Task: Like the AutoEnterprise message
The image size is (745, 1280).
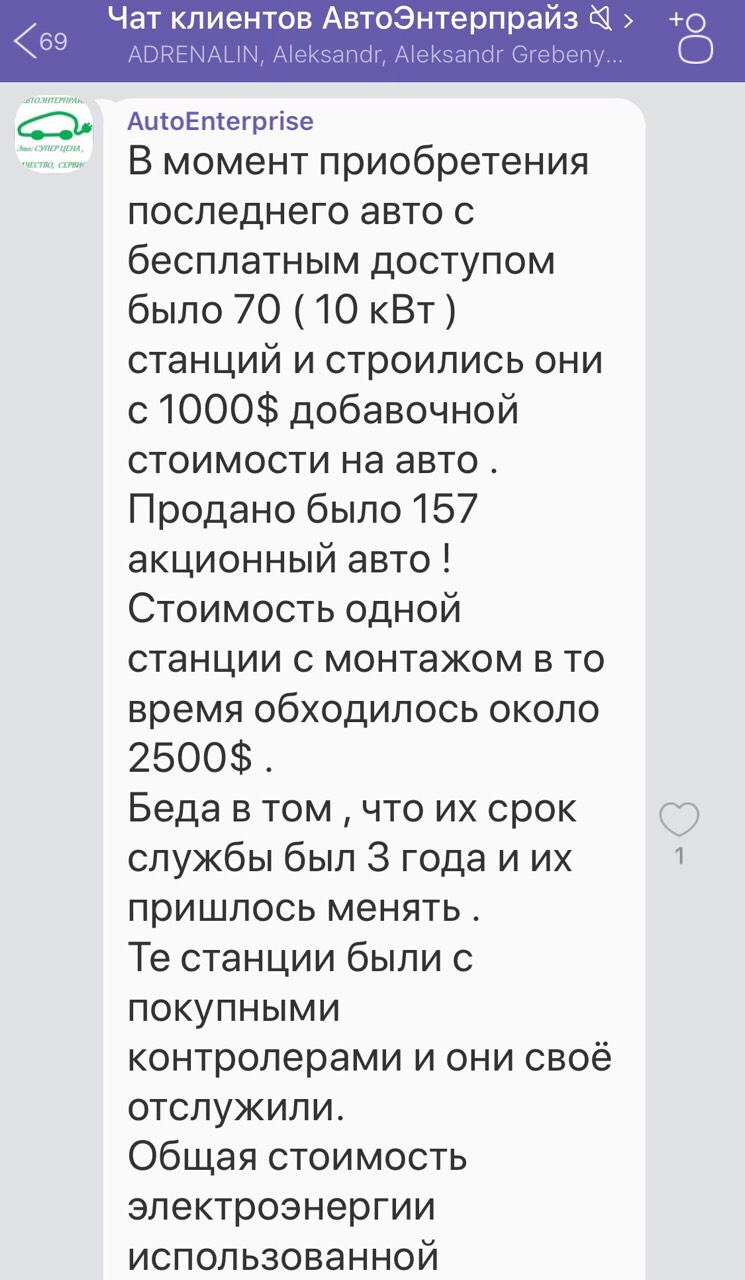Action: (x=679, y=821)
